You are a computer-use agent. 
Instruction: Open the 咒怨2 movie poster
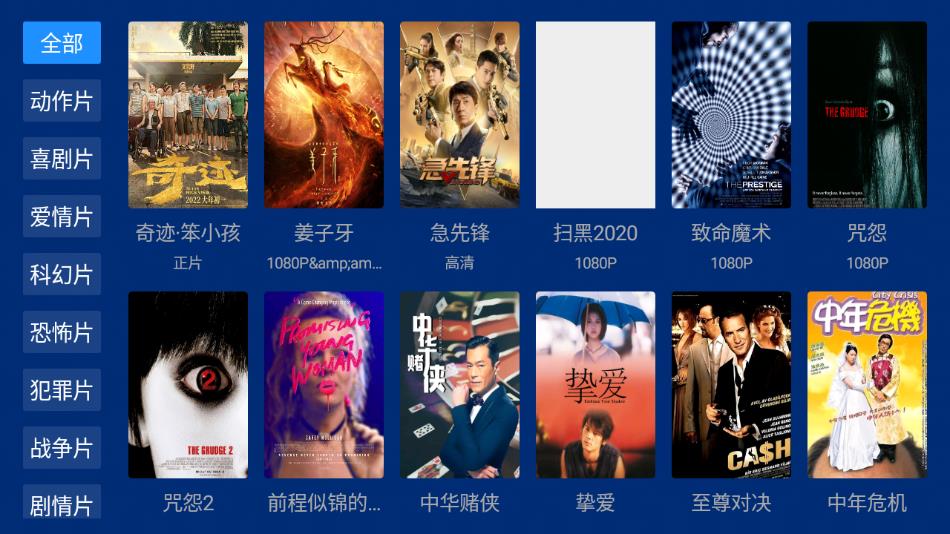tap(188, 385)
